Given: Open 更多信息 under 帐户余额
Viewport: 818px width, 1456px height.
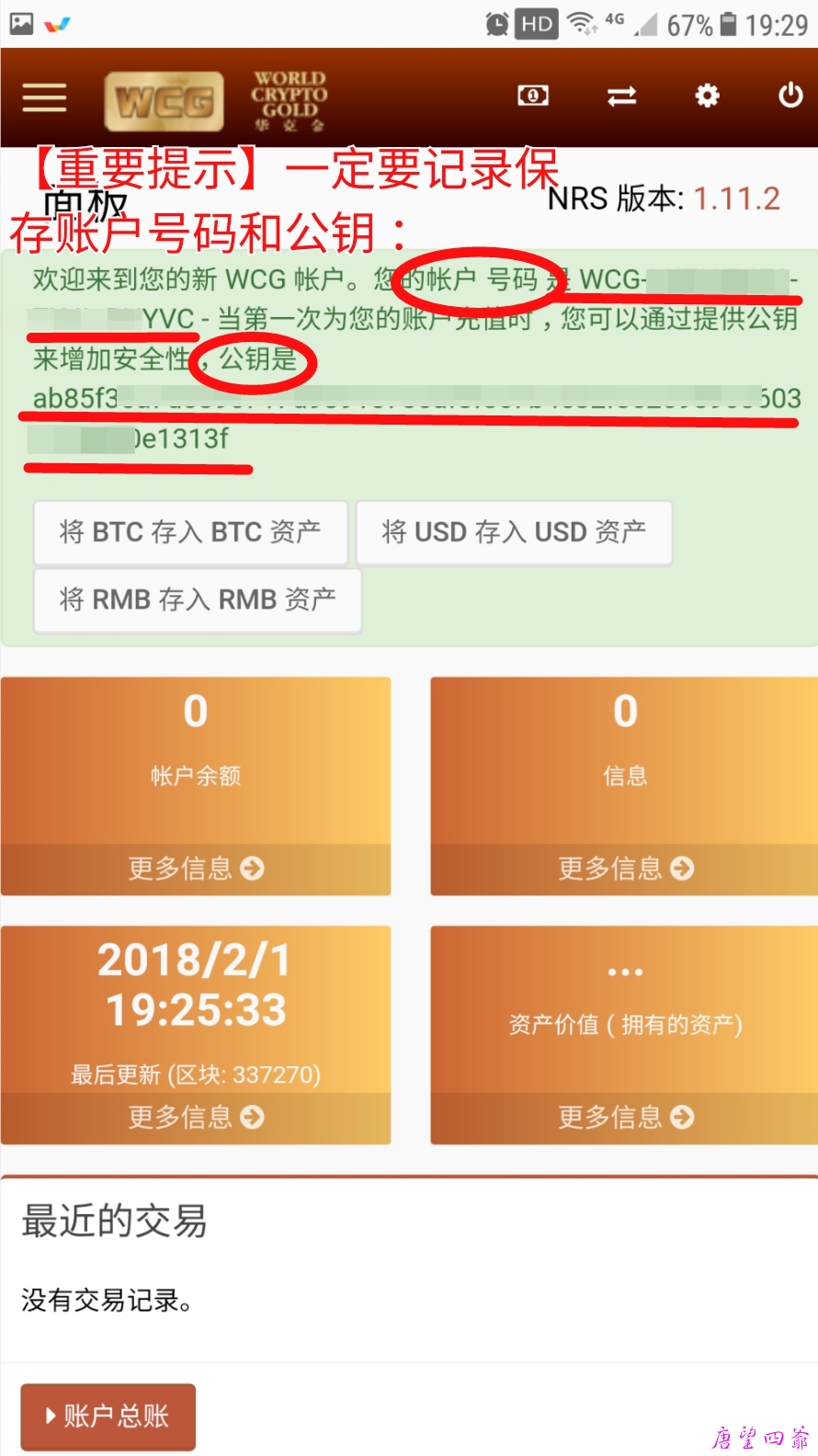Looking at the screenshot, I should click(196, 869).
